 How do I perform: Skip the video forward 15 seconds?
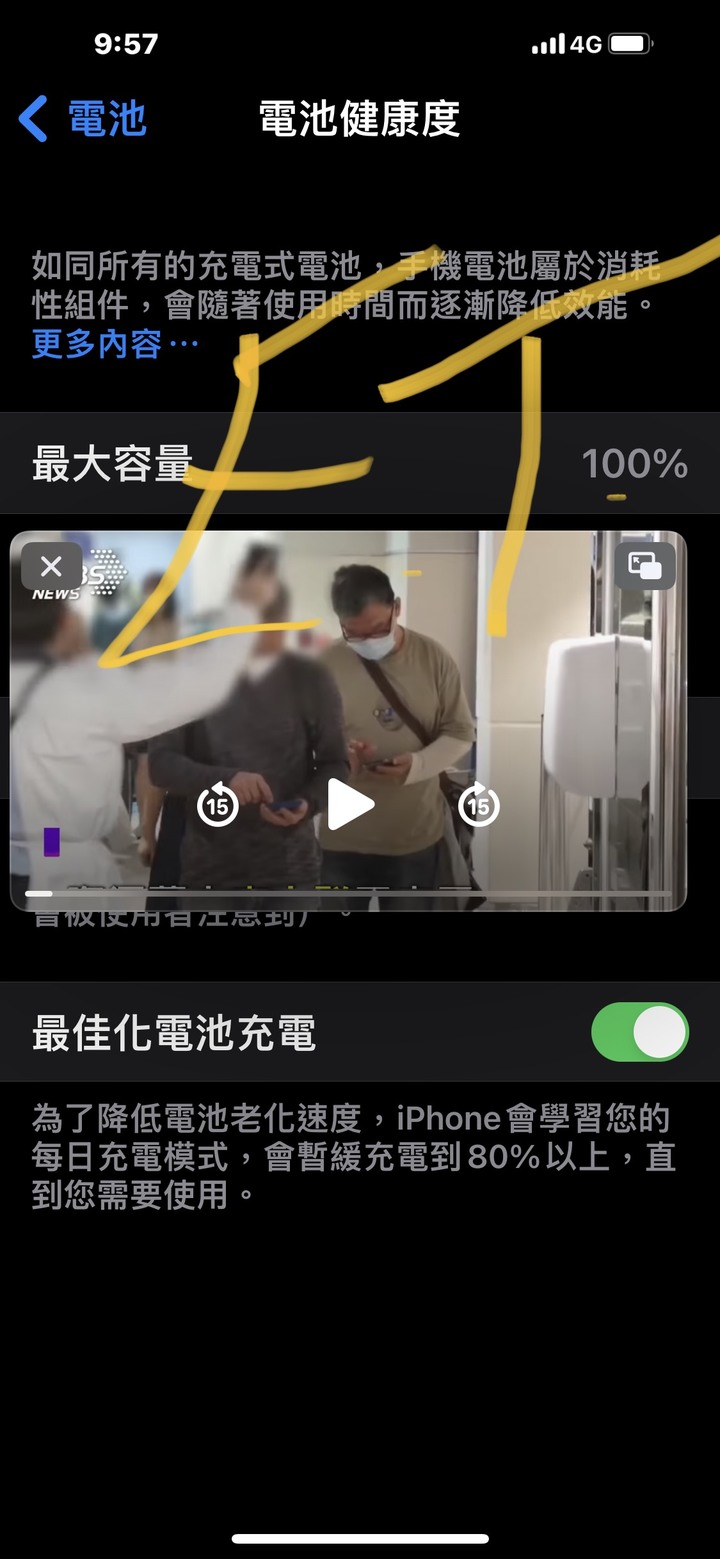point(479,805)
